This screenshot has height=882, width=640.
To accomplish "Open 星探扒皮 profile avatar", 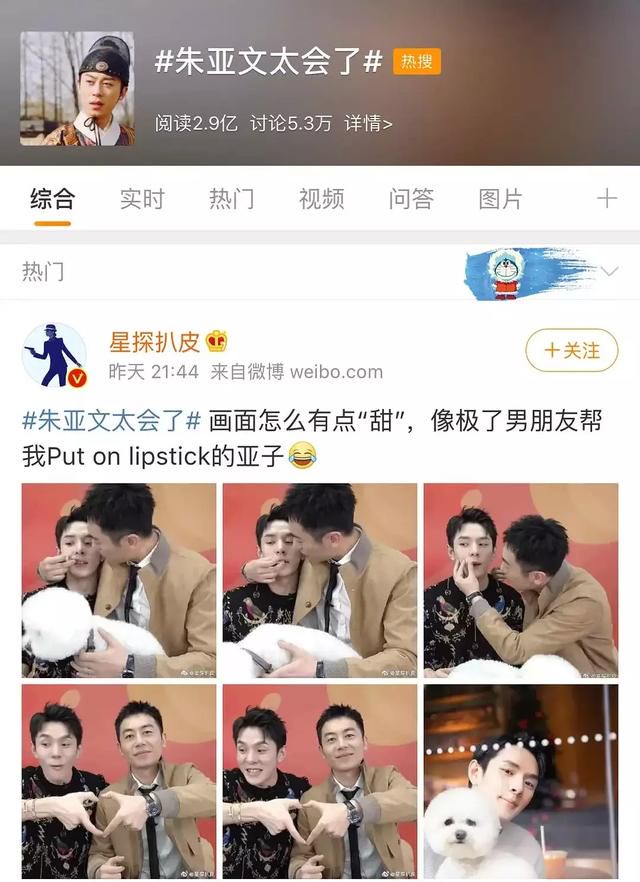I will coord(54,355).
